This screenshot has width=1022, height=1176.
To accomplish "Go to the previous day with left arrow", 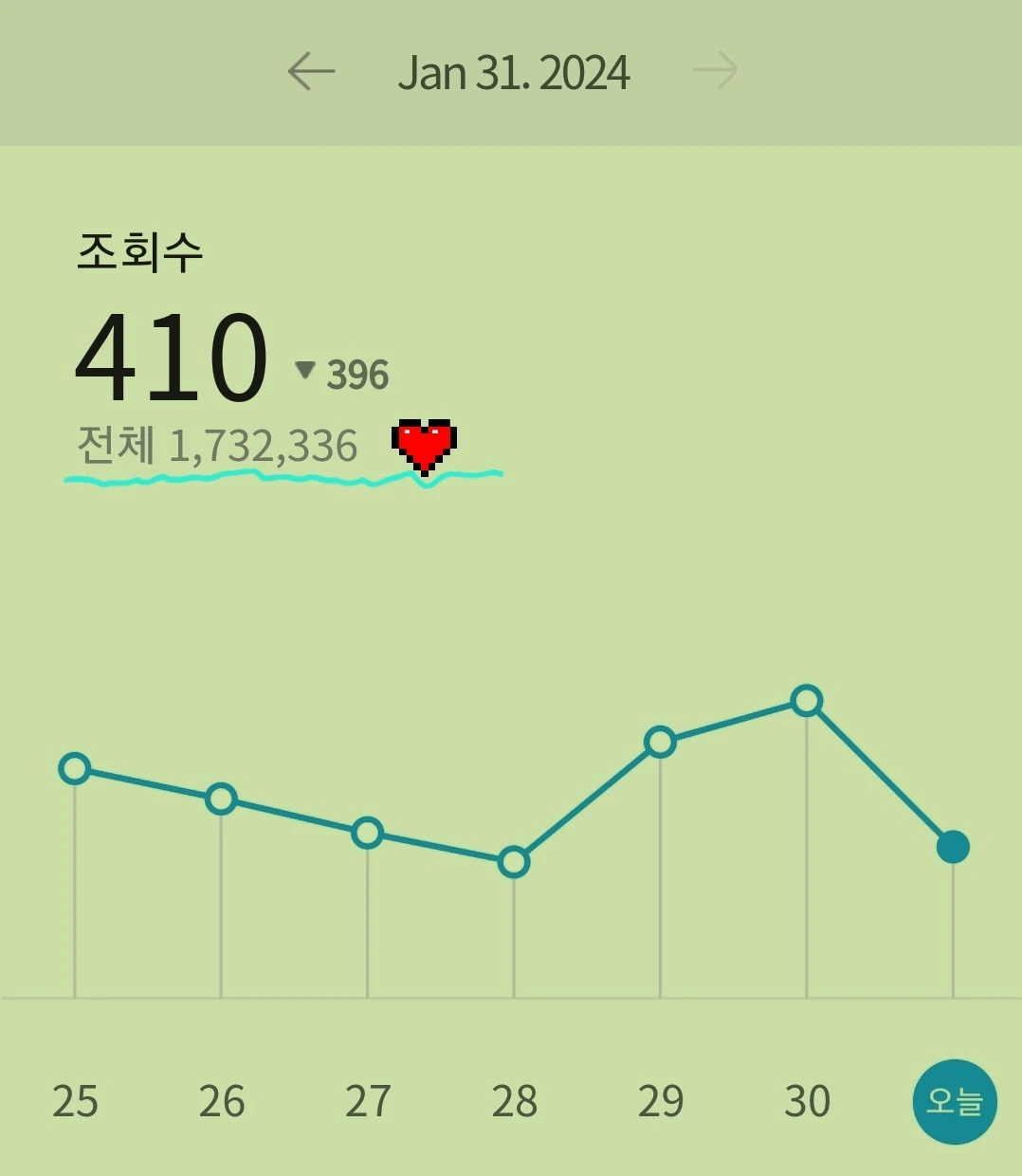I will (x=312, y=72).
